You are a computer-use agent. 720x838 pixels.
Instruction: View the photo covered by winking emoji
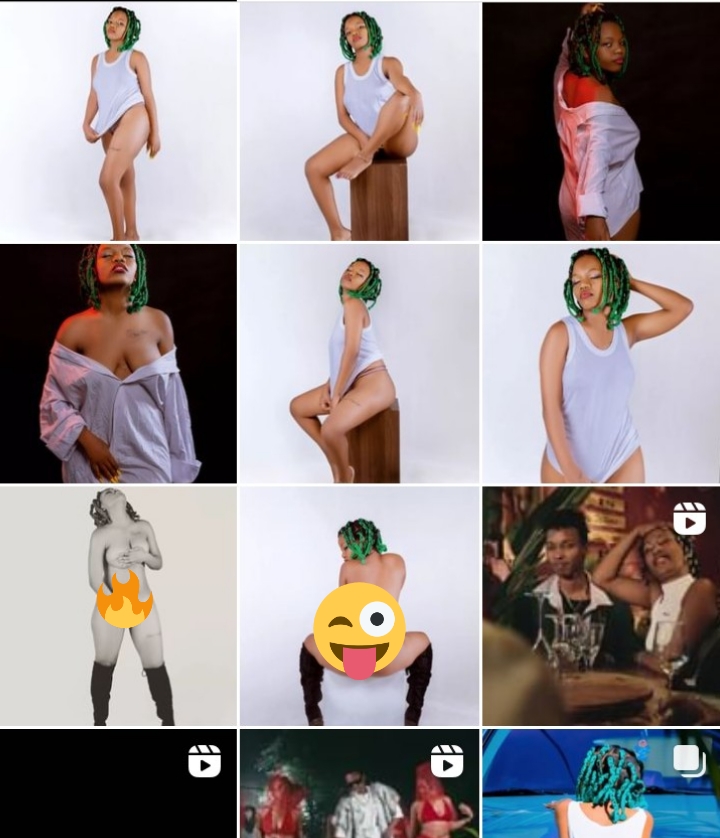coord(360,606)
